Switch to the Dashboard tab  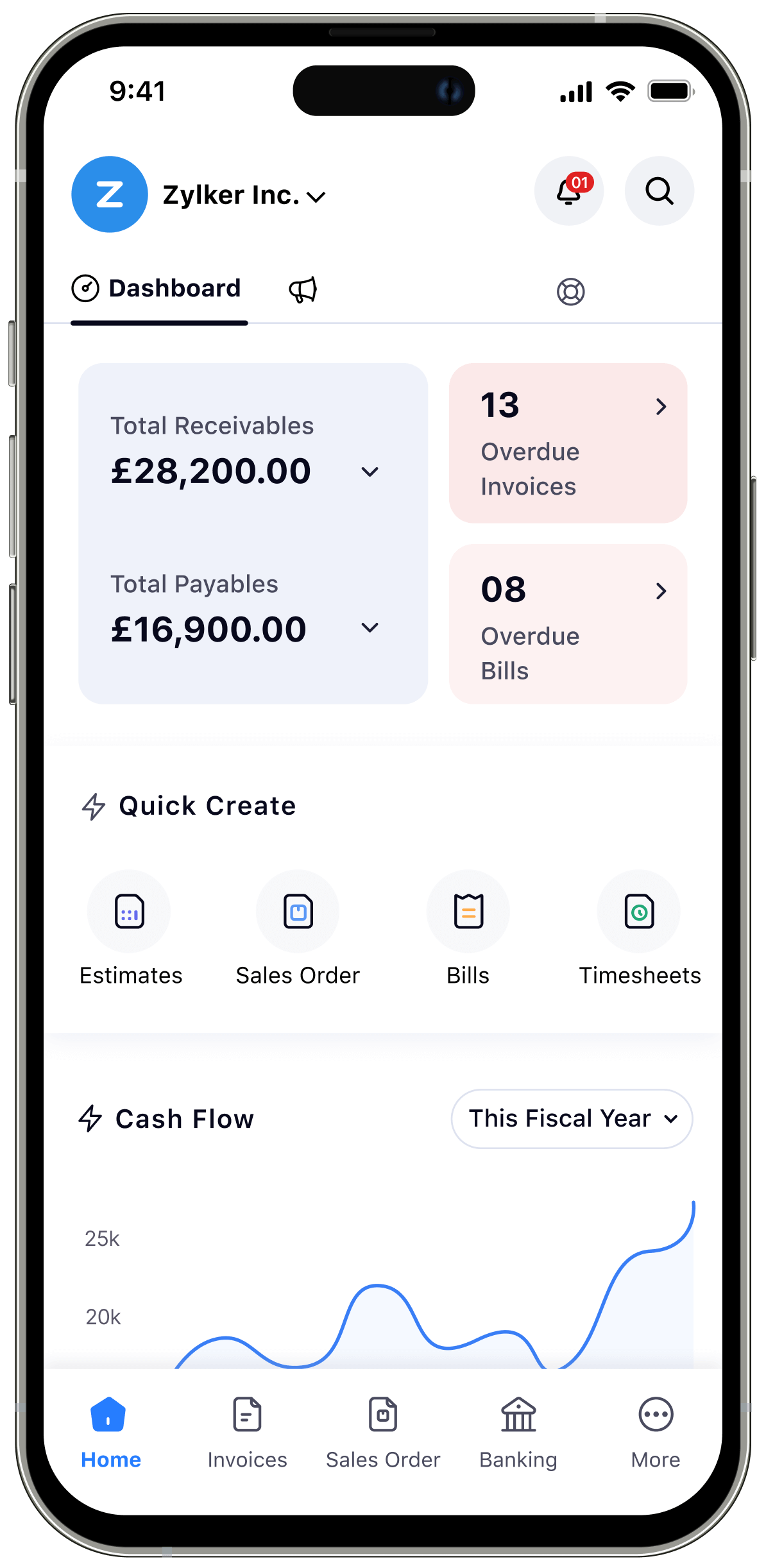158,289
